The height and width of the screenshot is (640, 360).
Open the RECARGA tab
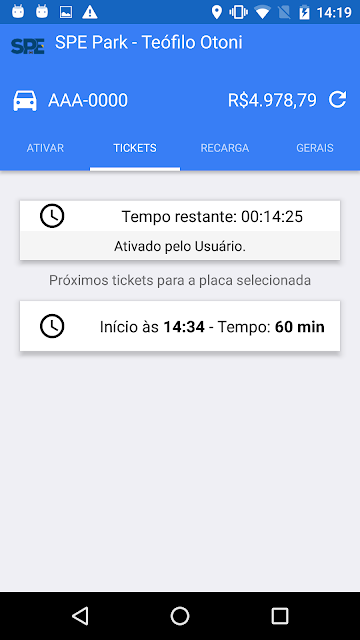[x=225, y=148]
